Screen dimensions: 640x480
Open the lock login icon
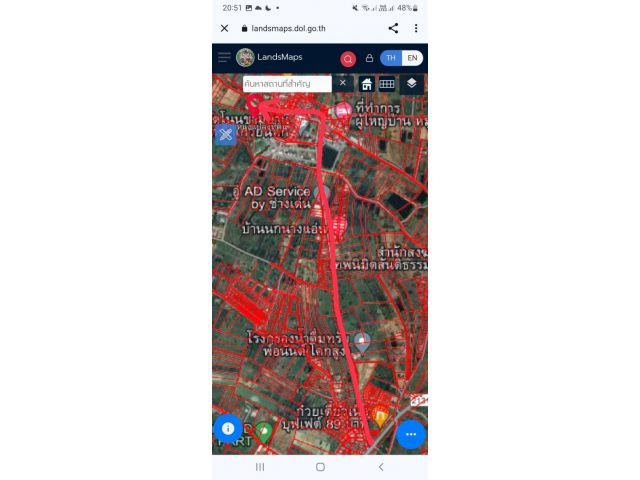[x=369, y=58]
